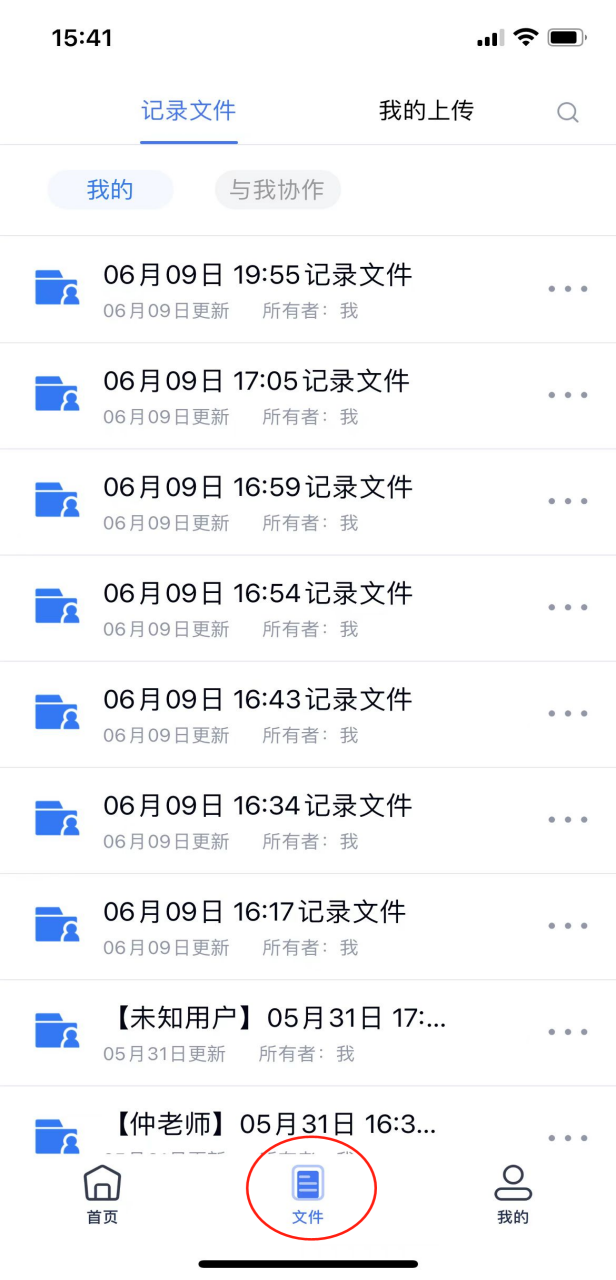Screen dimensions: 616x1280
Task: Open 06月09日 19:55 记录文件 folder
Action: pyautogui.click(x=308, y=290)
